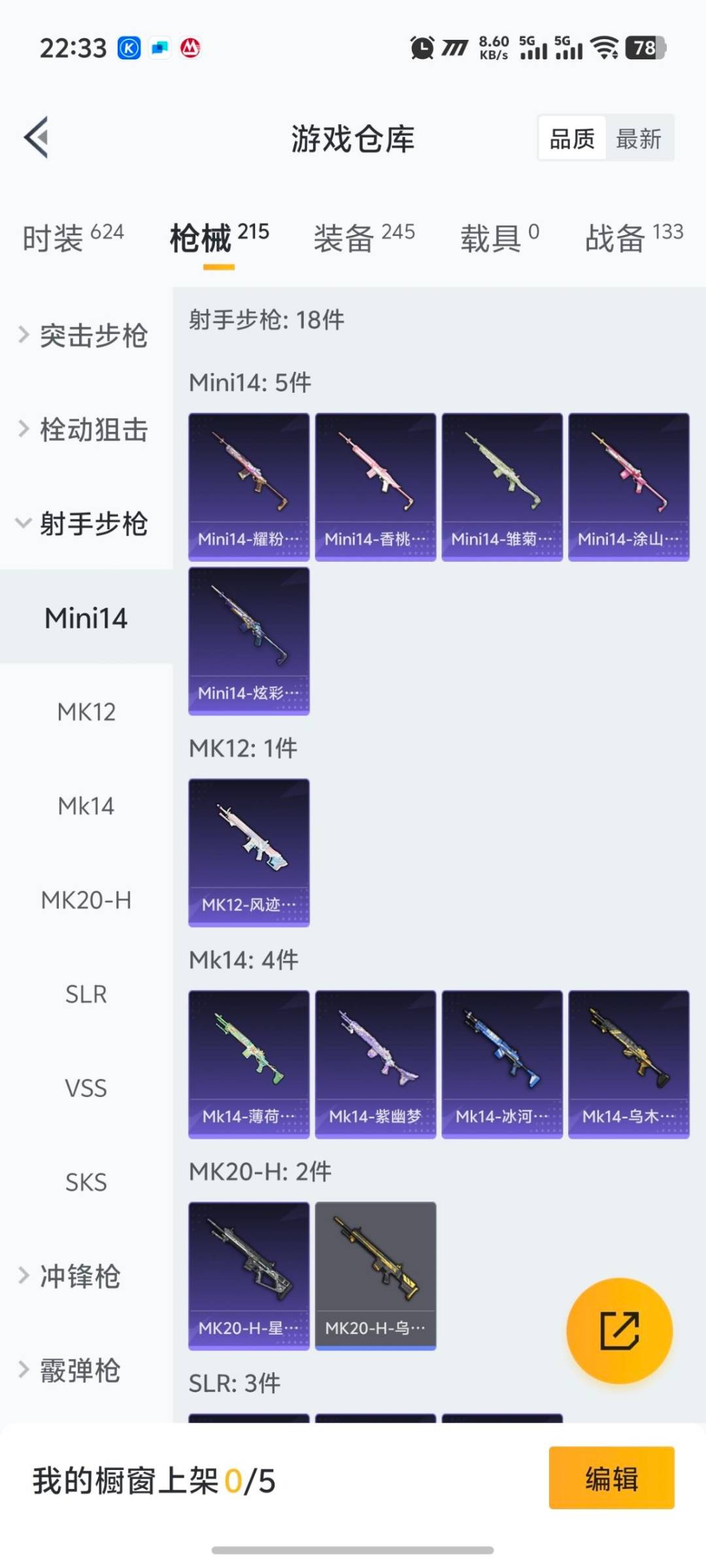
Task: Sort the warehouse by 品质
Action: [571, 138]
